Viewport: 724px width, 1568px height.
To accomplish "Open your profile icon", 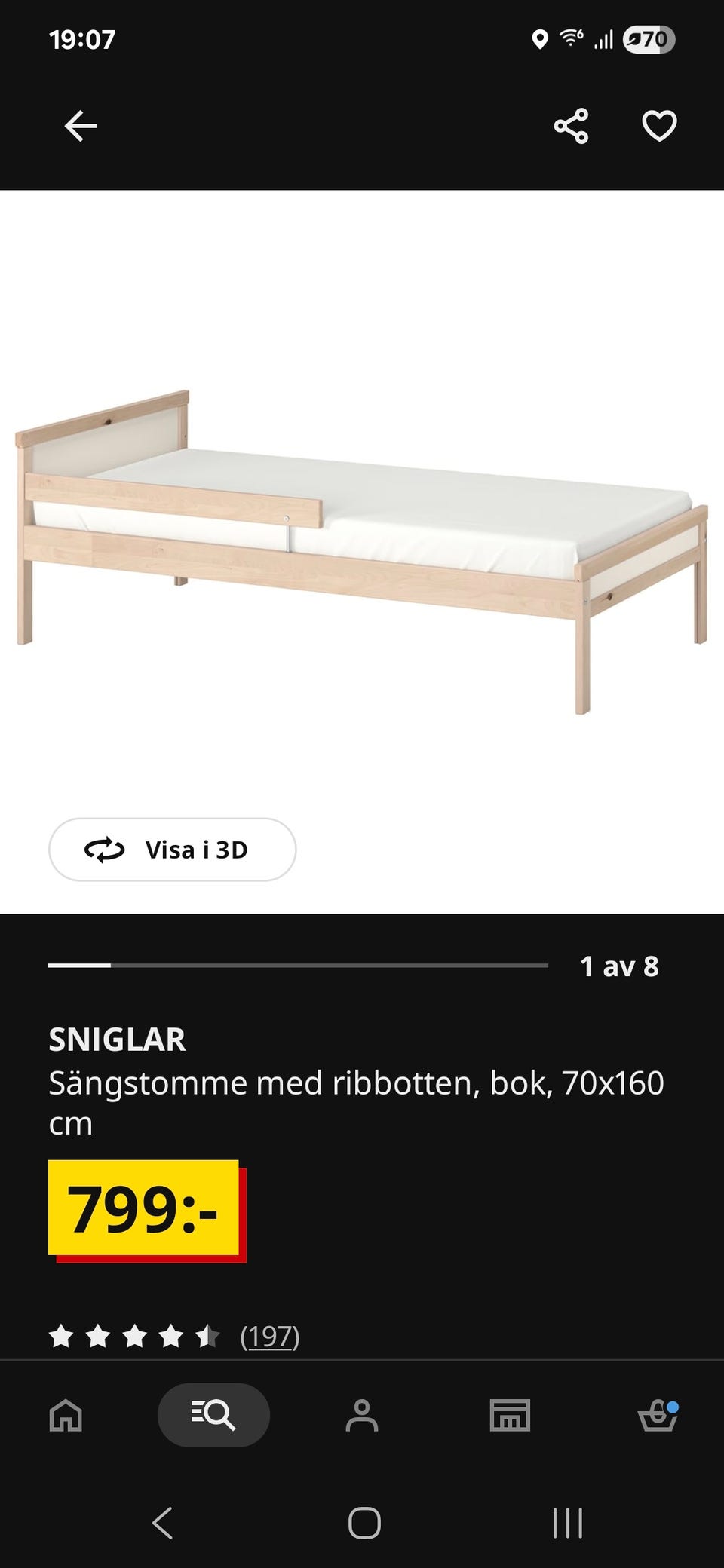I will (362, 1414).
